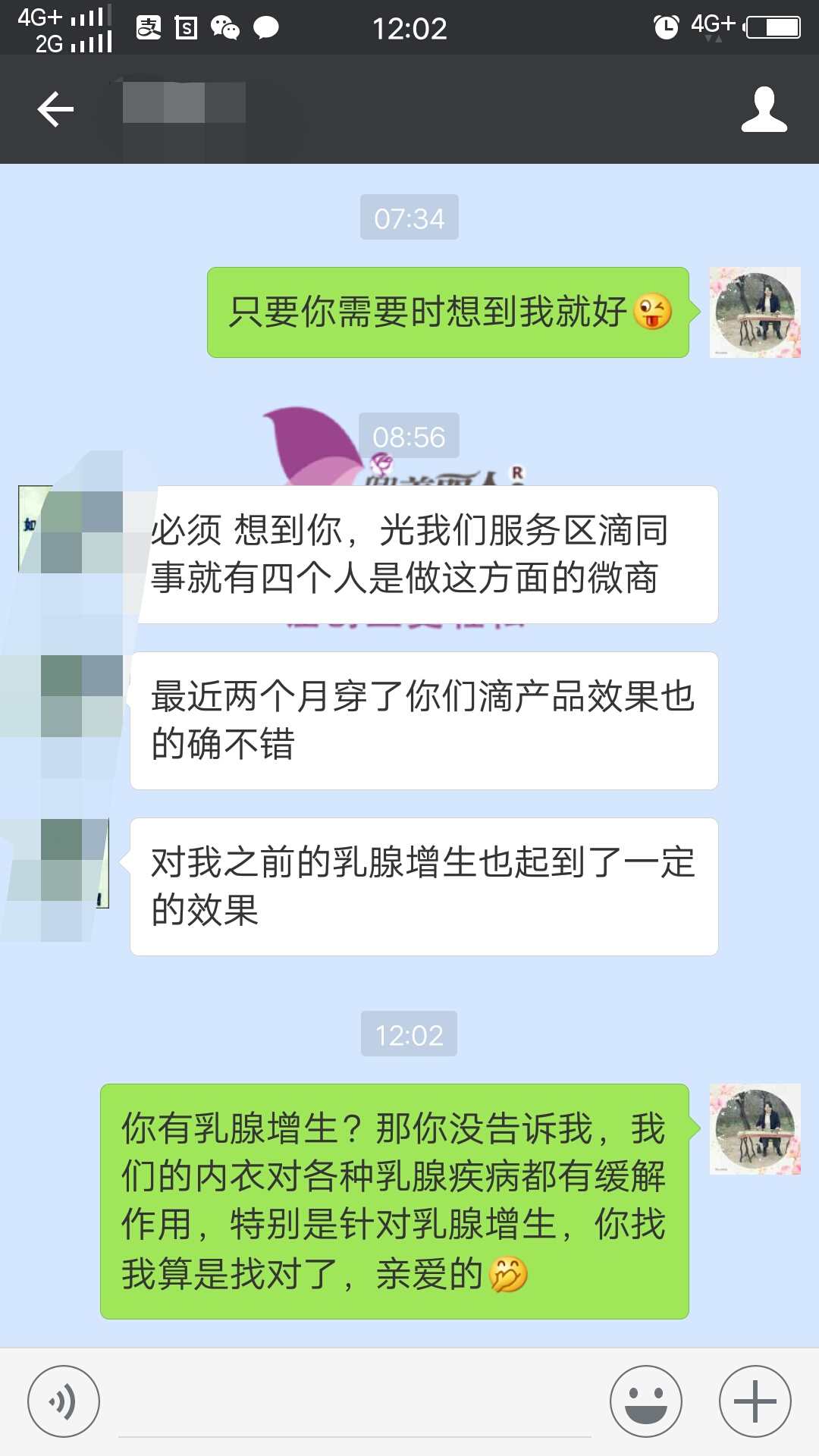Tap sender avatar beside the 07:34 message
This screenshot has height=1456, width=819.
click(755, 312)
